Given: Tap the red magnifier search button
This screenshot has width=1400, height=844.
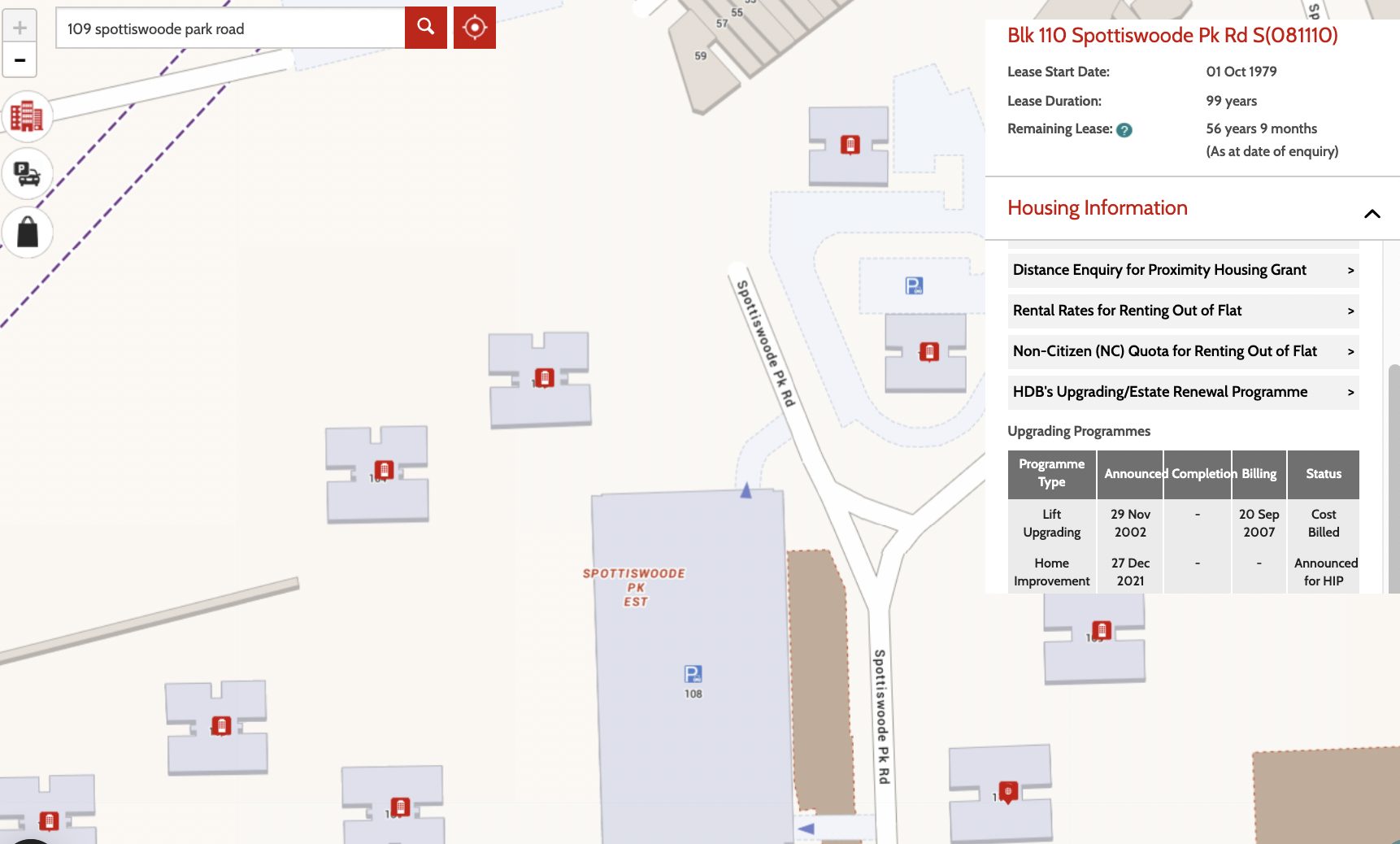Looking at the screenshot, I should click(x=425, y=28).
